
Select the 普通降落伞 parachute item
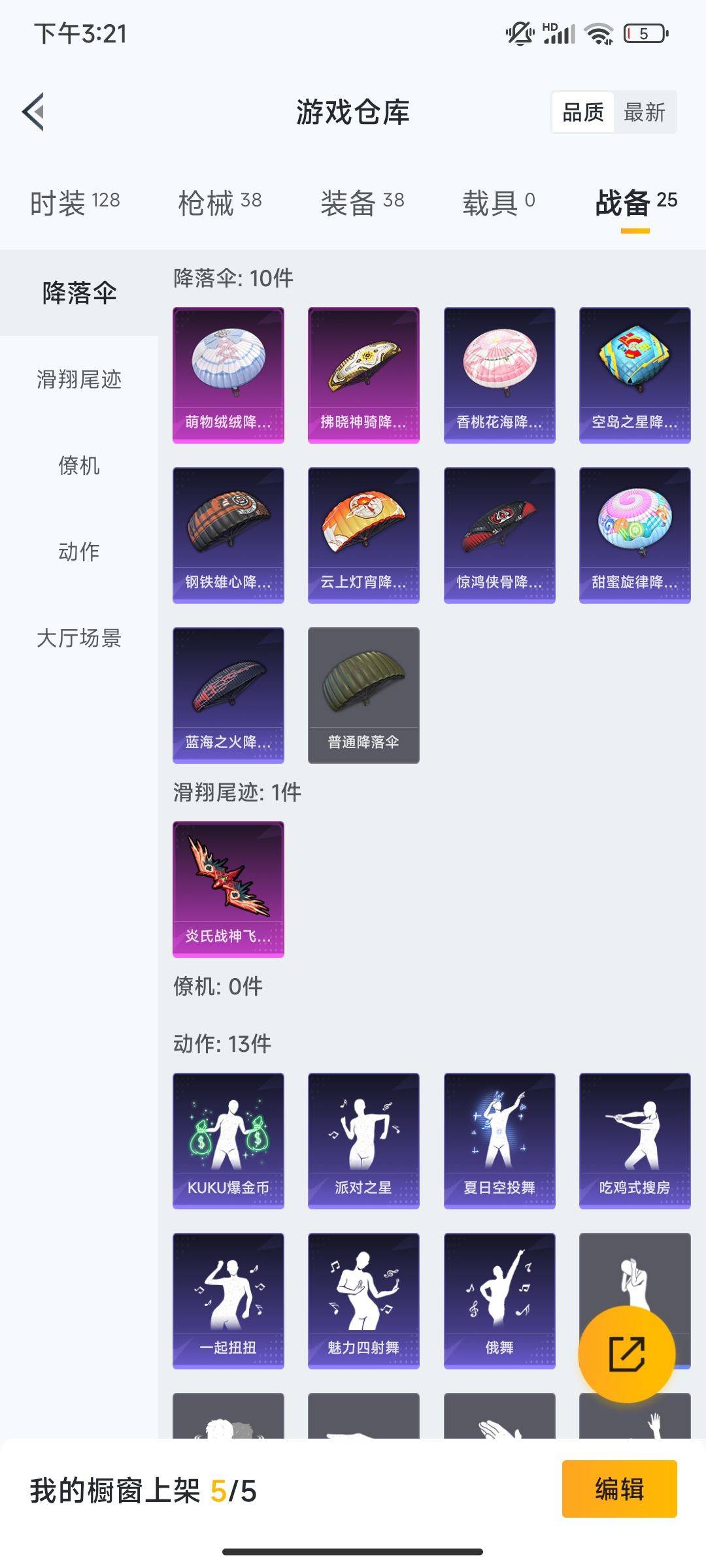[363, 694]
